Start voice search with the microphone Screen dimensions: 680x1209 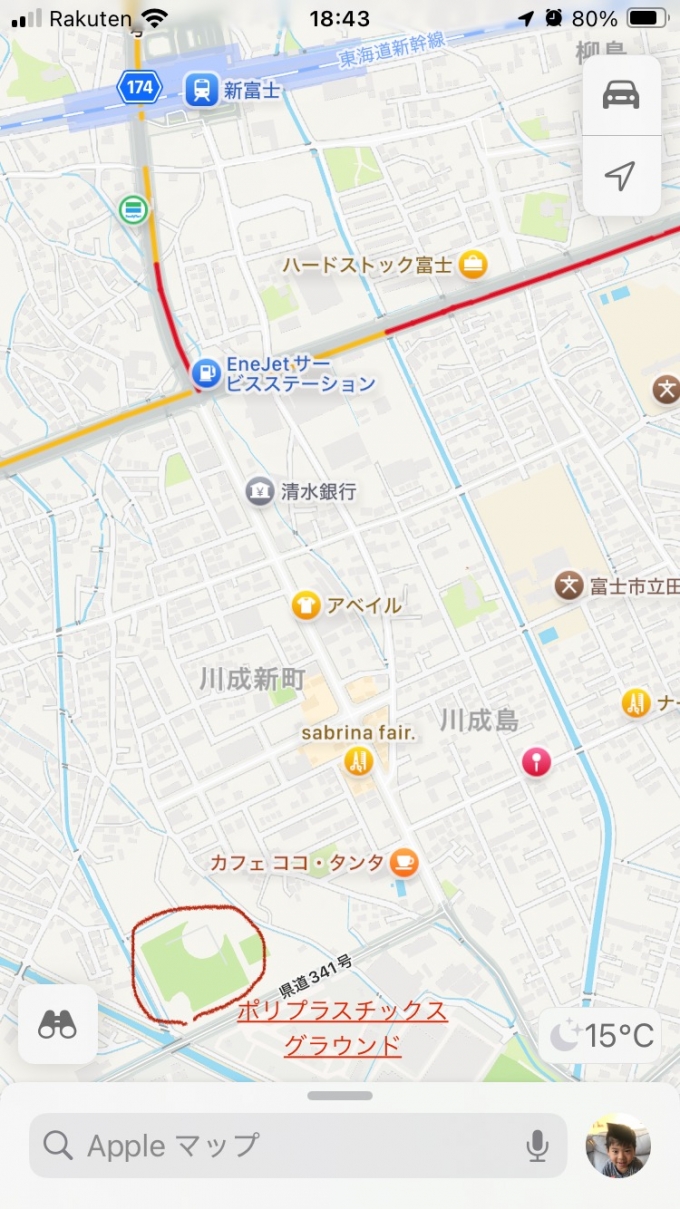coord(538,1145)
